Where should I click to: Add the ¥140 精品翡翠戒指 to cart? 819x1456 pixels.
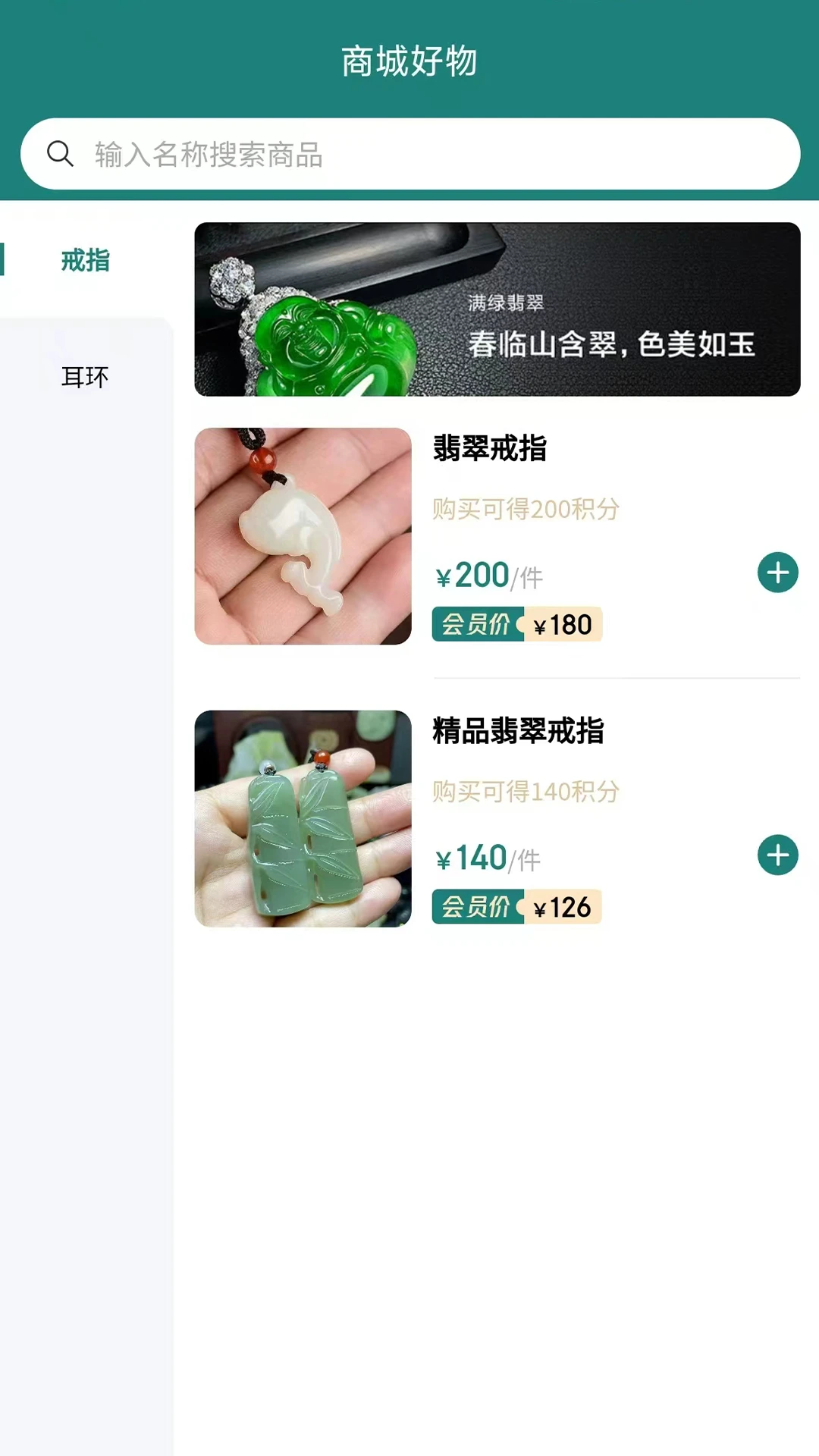pos(777,855)
